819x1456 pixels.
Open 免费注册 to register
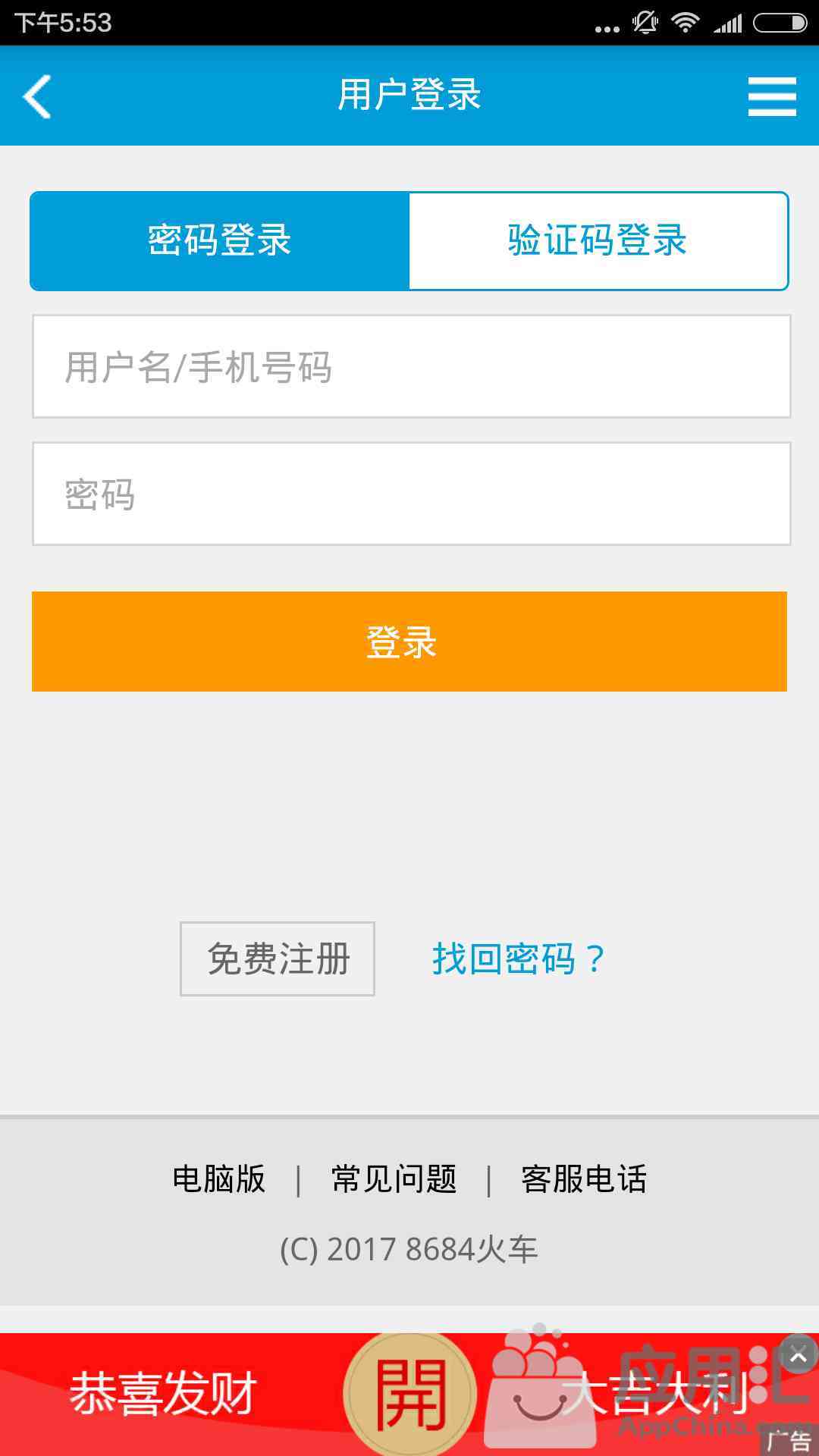click(x=278, y=959)
